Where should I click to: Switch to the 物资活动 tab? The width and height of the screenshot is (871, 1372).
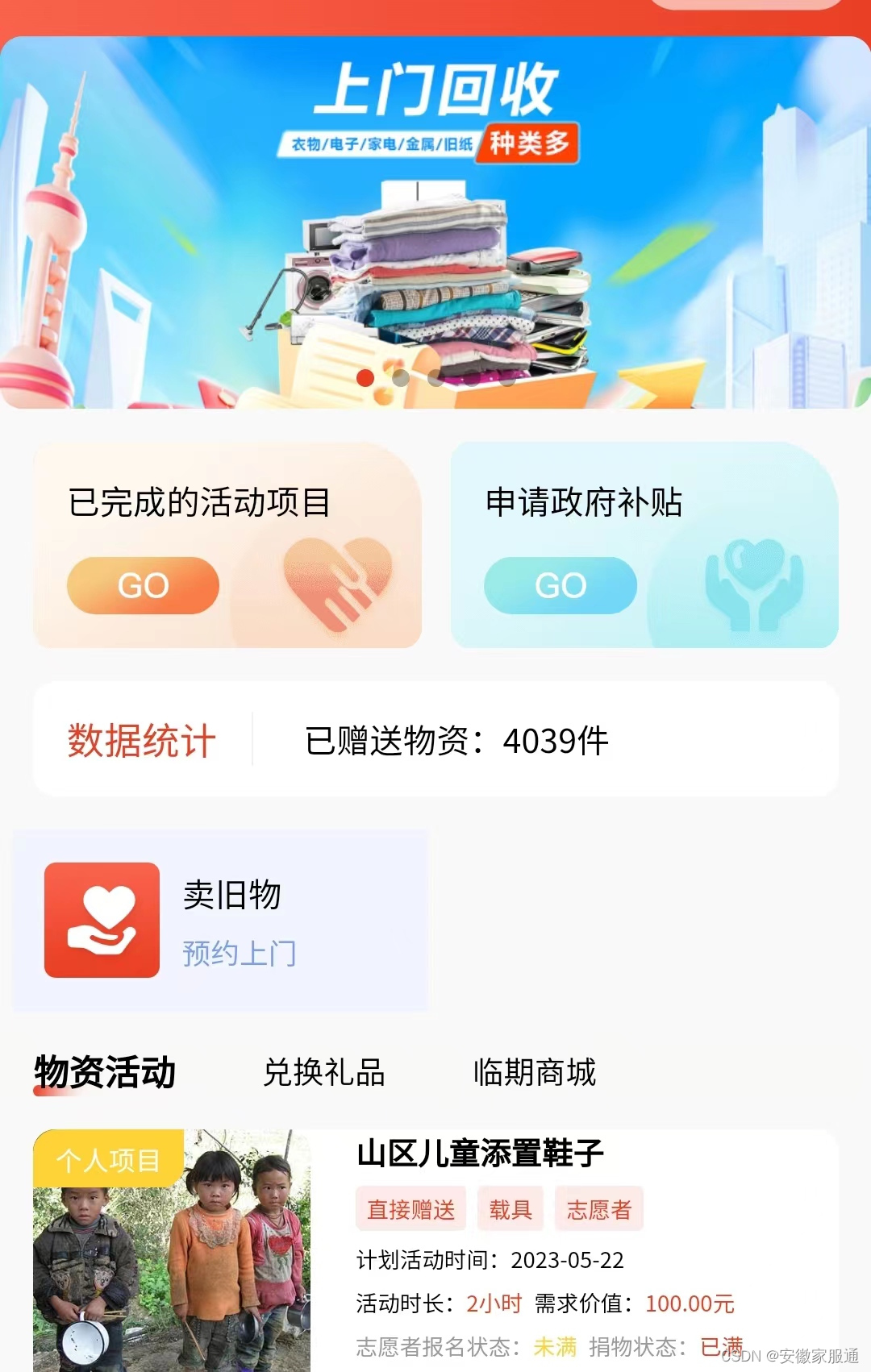tap(105, 1072)
